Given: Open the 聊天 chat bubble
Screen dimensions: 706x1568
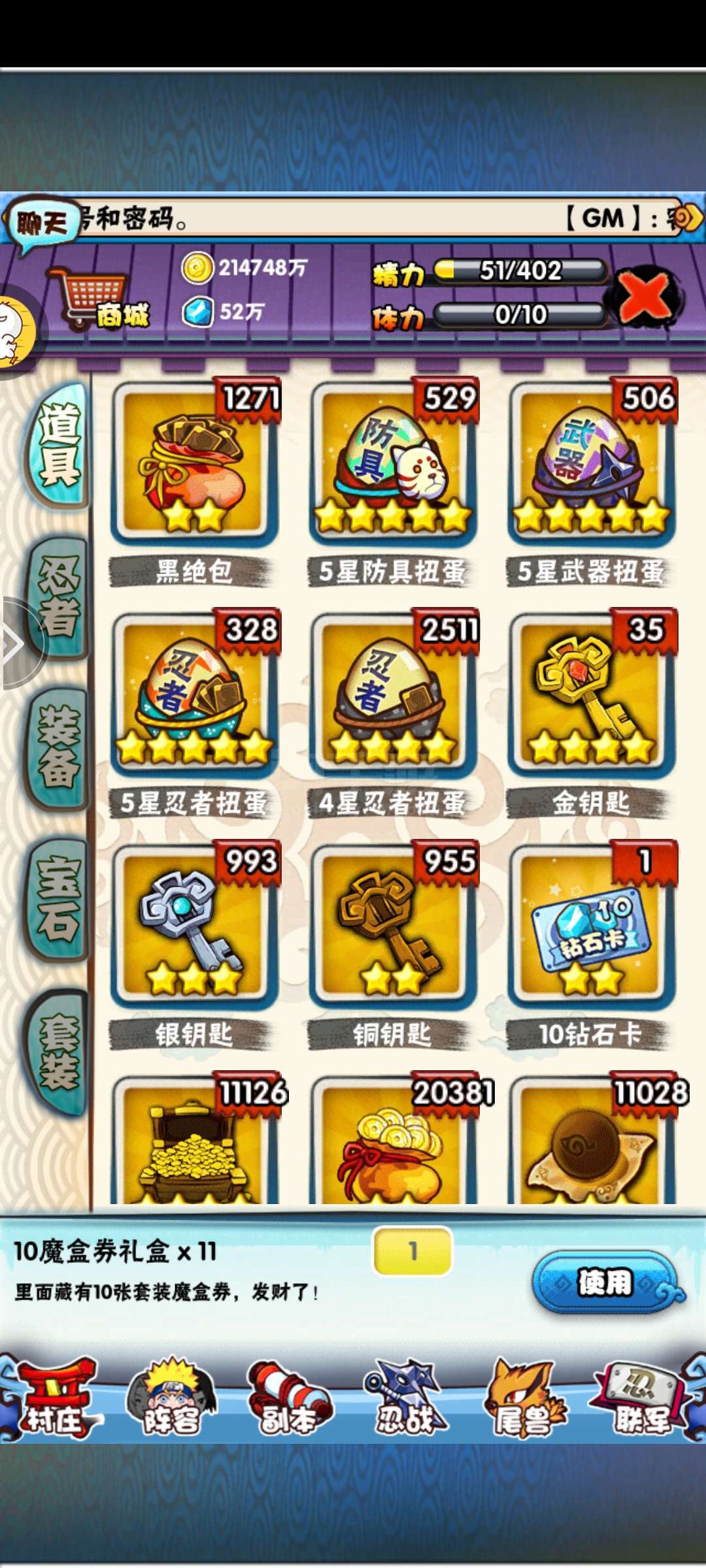Looking at the screenshot, I should 41,223.
